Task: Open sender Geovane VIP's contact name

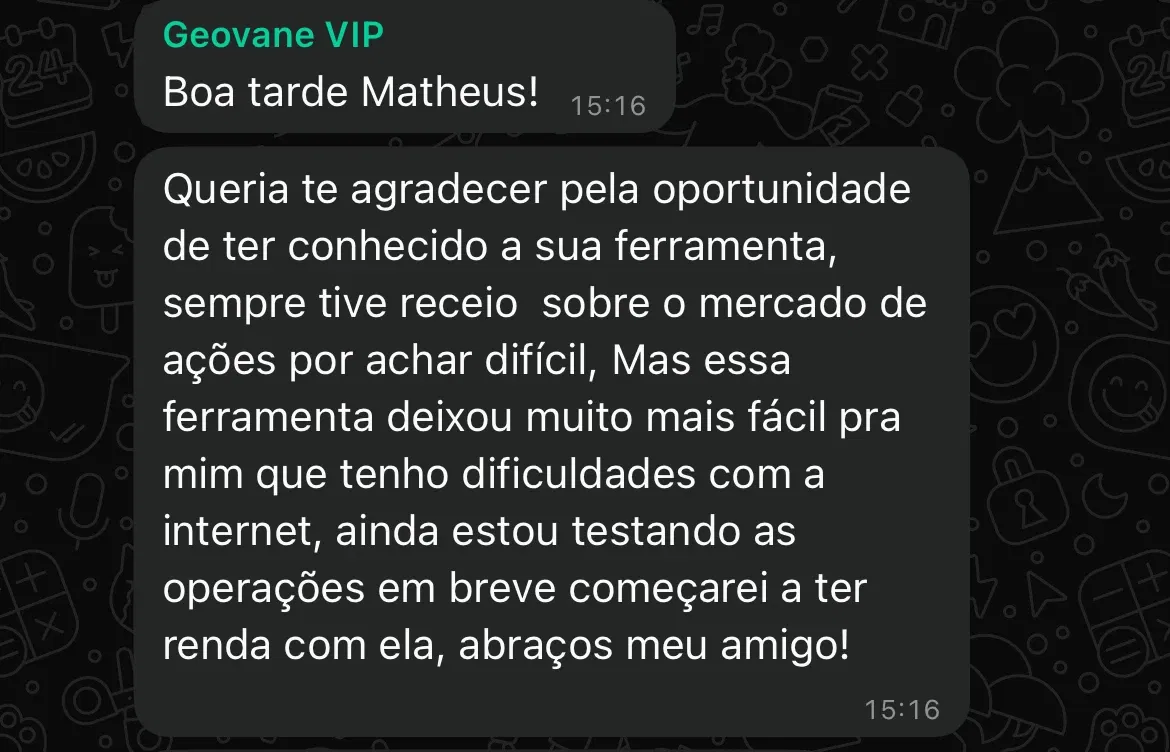Action: tap(272, 36)
